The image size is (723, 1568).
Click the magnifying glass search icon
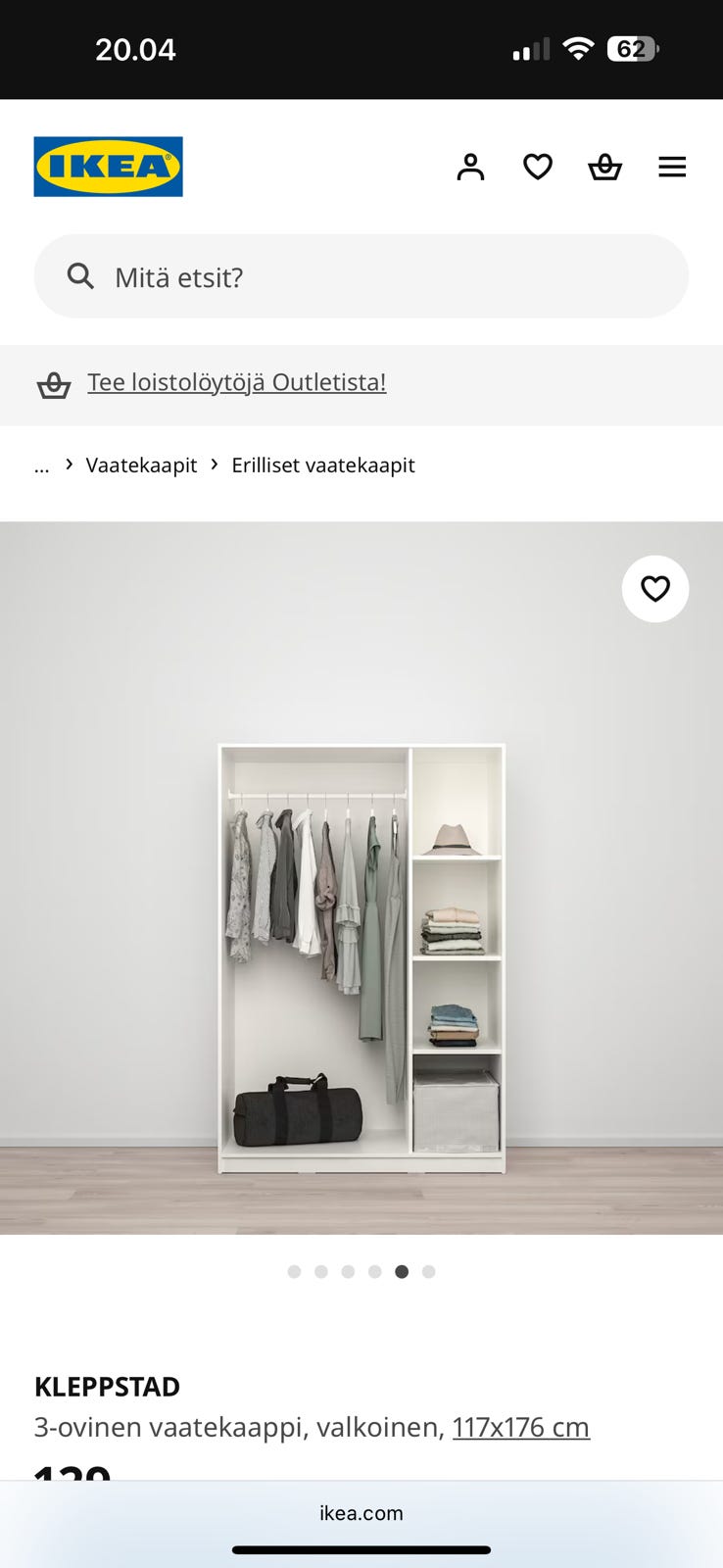81,275
